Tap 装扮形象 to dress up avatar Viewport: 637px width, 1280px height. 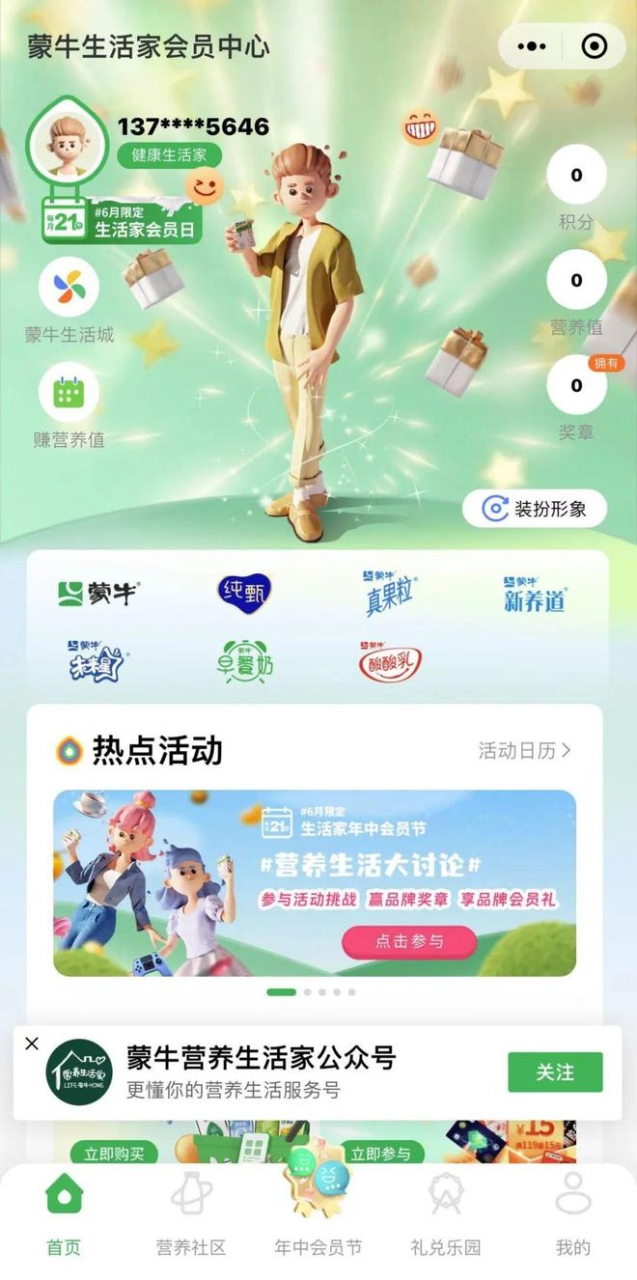pyautogui.click(x=534, y=509)
